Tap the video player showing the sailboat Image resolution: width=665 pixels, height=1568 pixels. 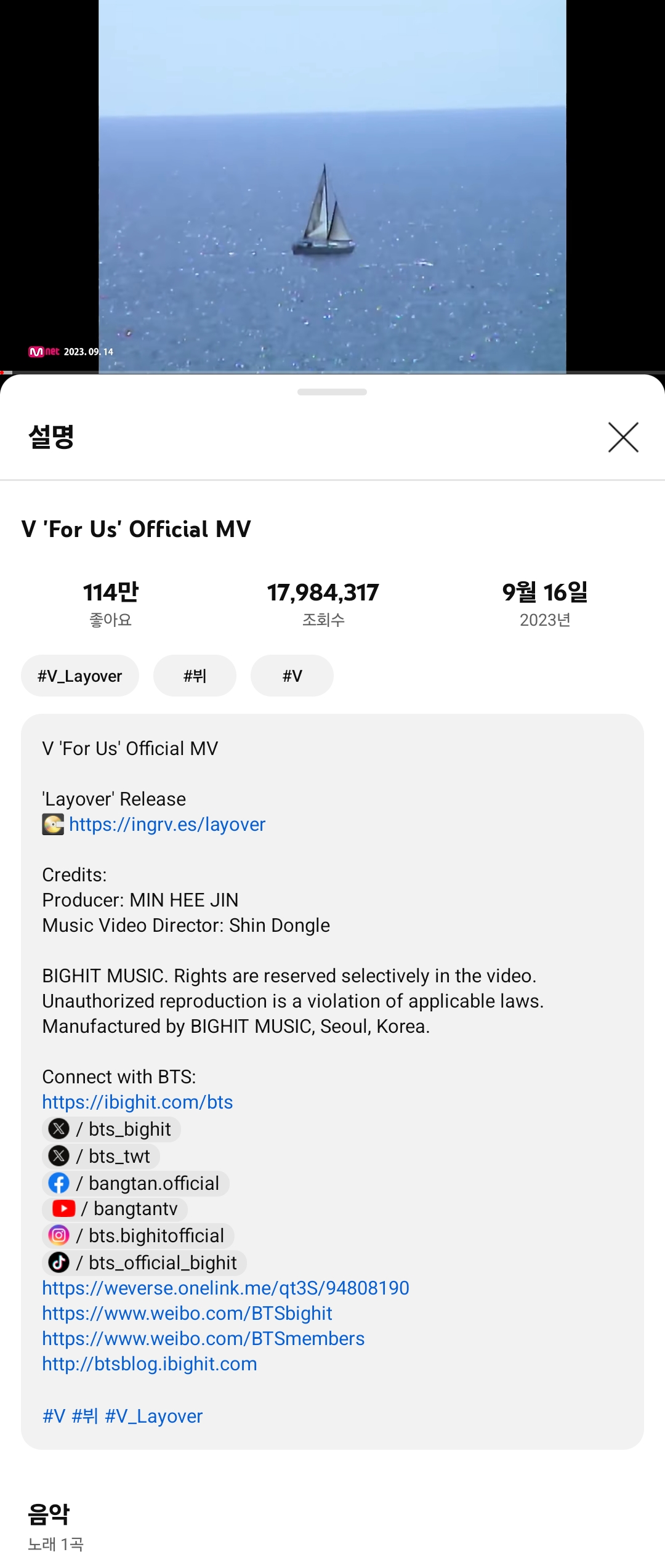pos(332,185)
